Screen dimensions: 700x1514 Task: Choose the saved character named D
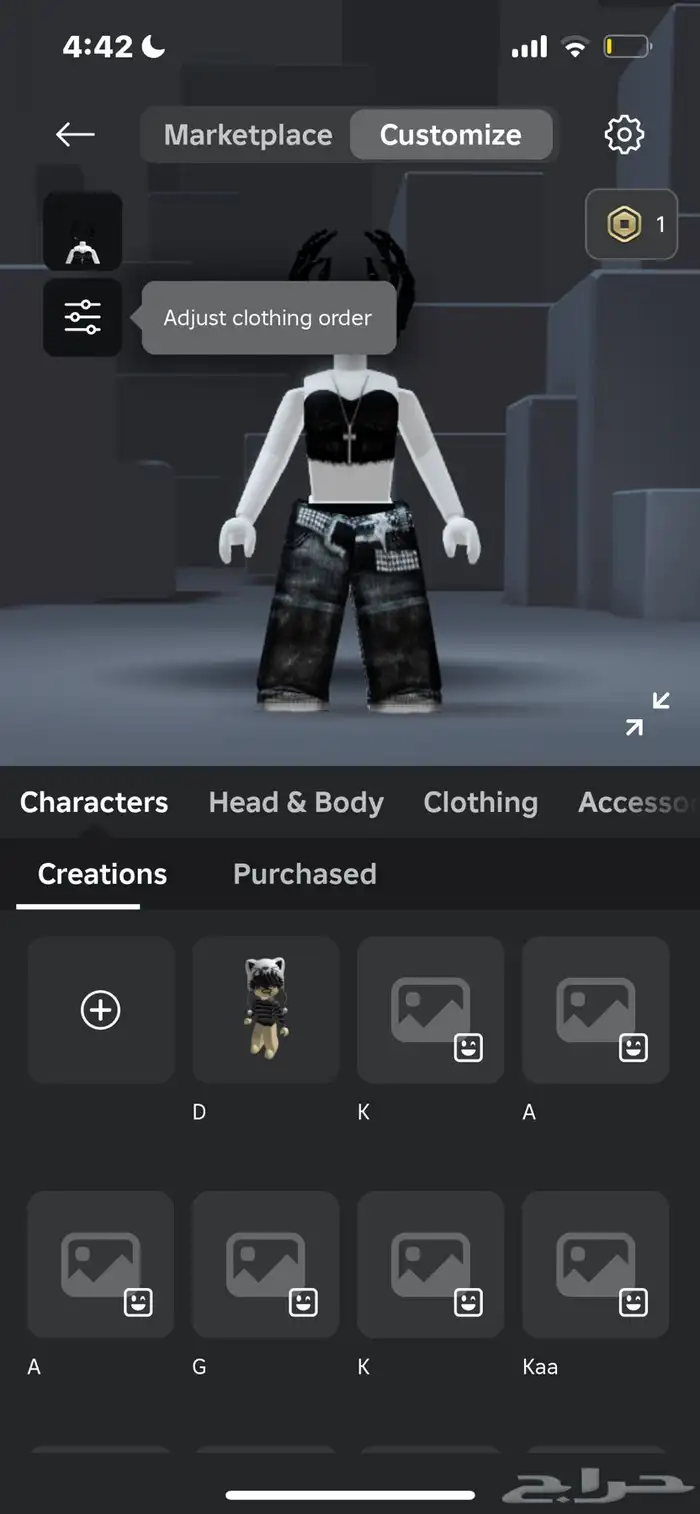click(x=266, y=1010)
